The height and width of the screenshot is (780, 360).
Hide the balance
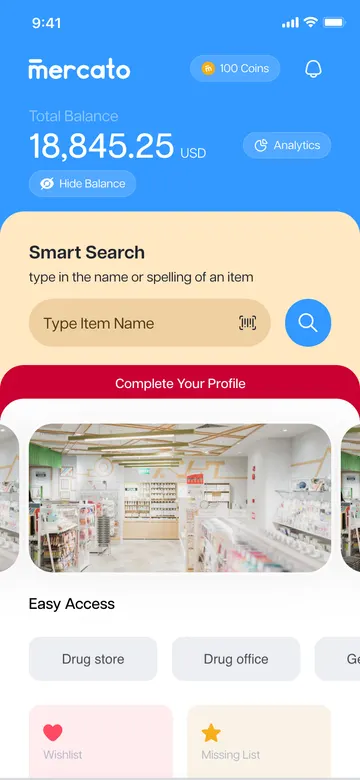[83, 184]
